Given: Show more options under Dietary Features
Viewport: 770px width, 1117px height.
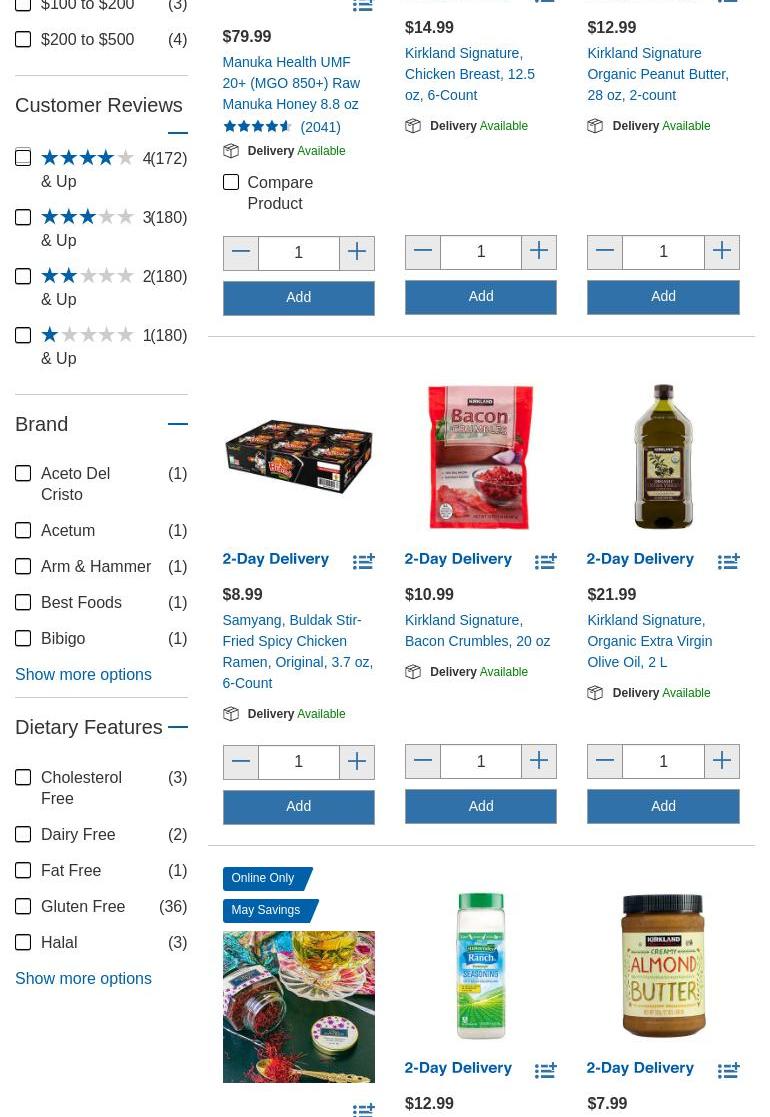Looking at the screenshot, I should (x=83, y=978).
